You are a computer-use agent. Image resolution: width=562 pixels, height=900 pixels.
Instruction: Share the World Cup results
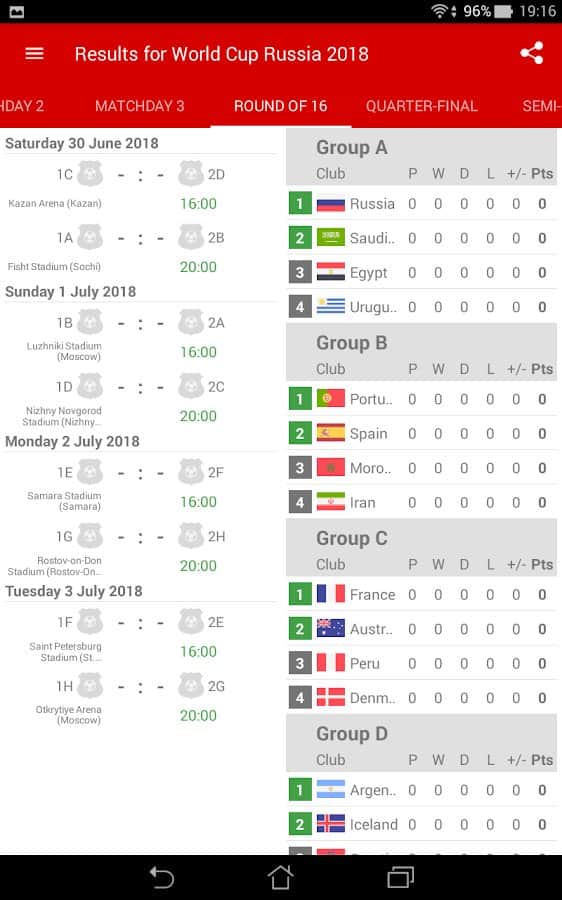532,53
